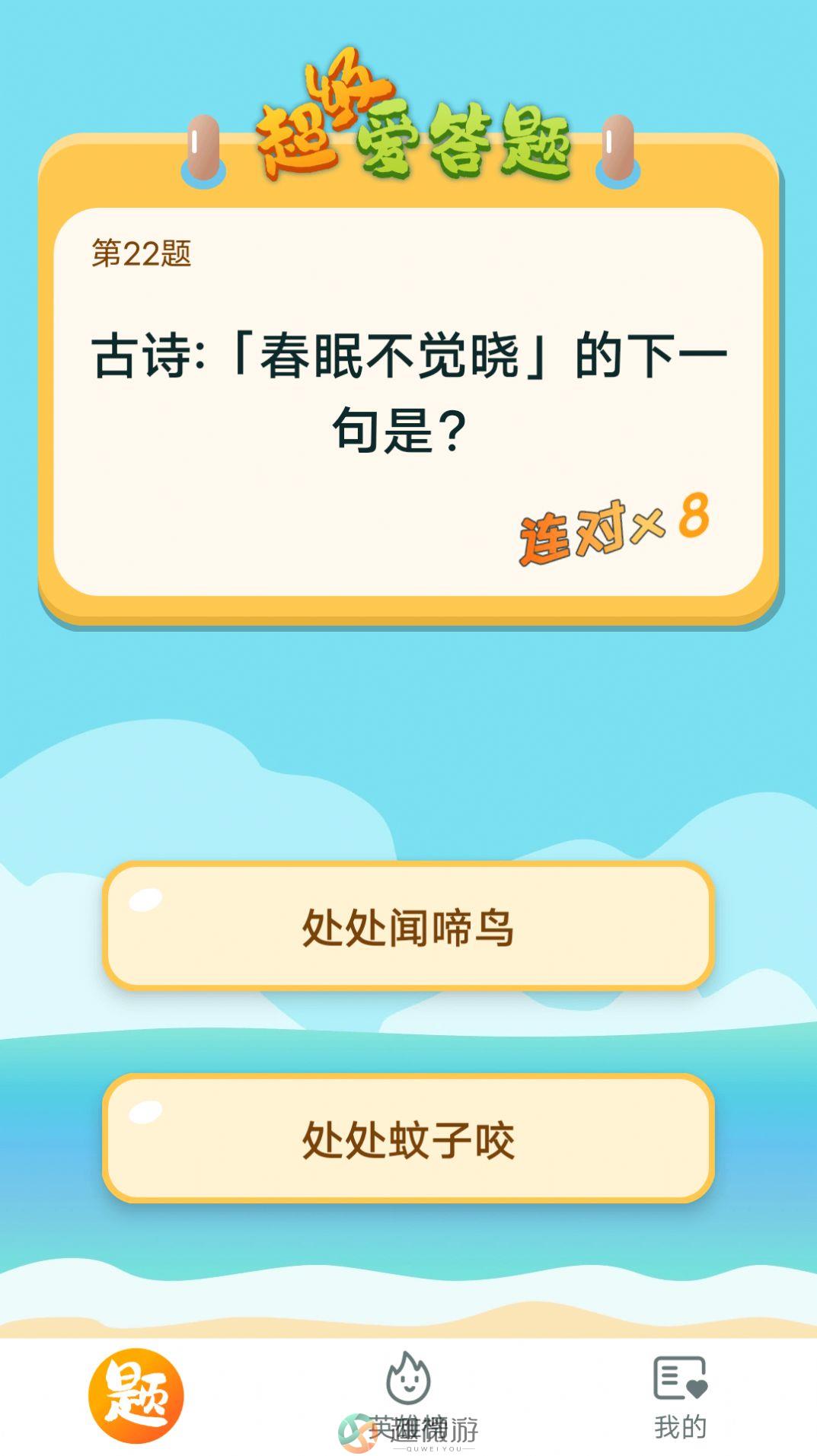Go to the 我的 tab
The image size is (817, 1456).
(x=680, y=1396)
